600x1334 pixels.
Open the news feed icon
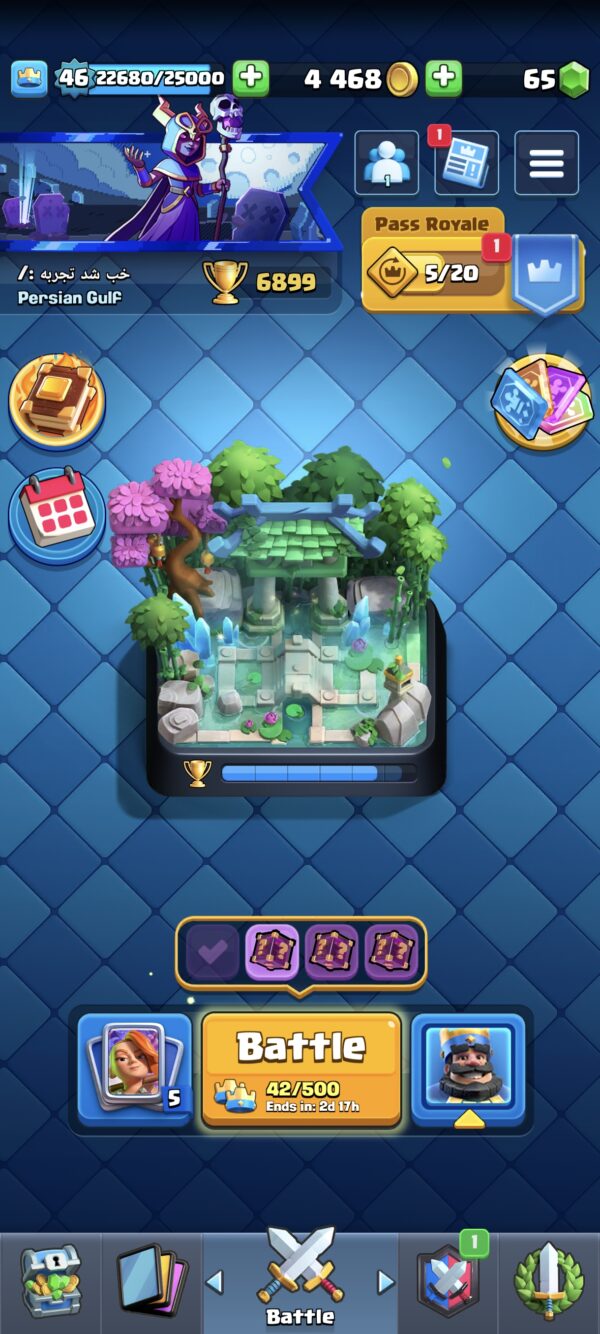coord(466,163)
